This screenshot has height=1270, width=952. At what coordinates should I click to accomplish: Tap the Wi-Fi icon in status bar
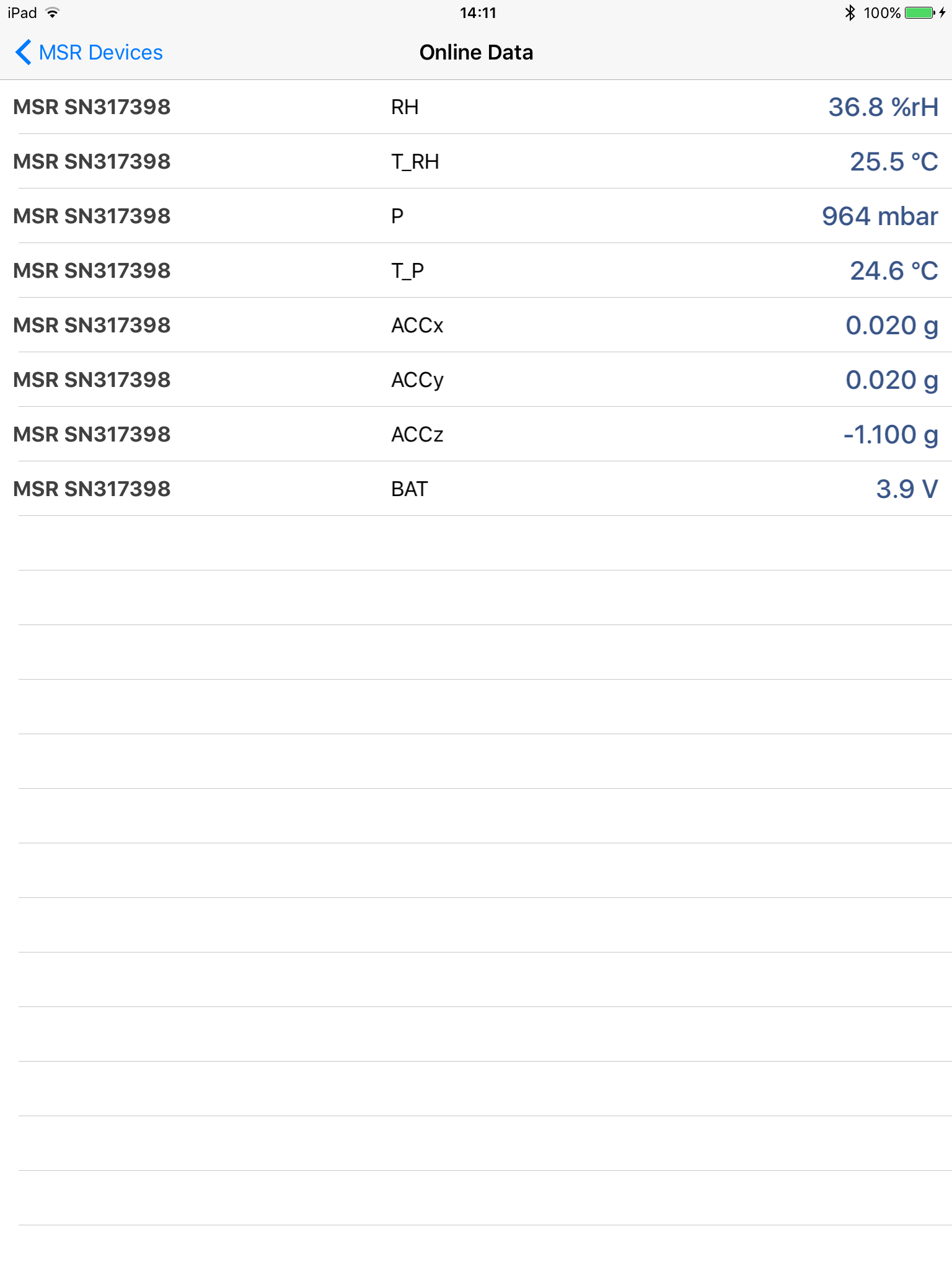53,12
